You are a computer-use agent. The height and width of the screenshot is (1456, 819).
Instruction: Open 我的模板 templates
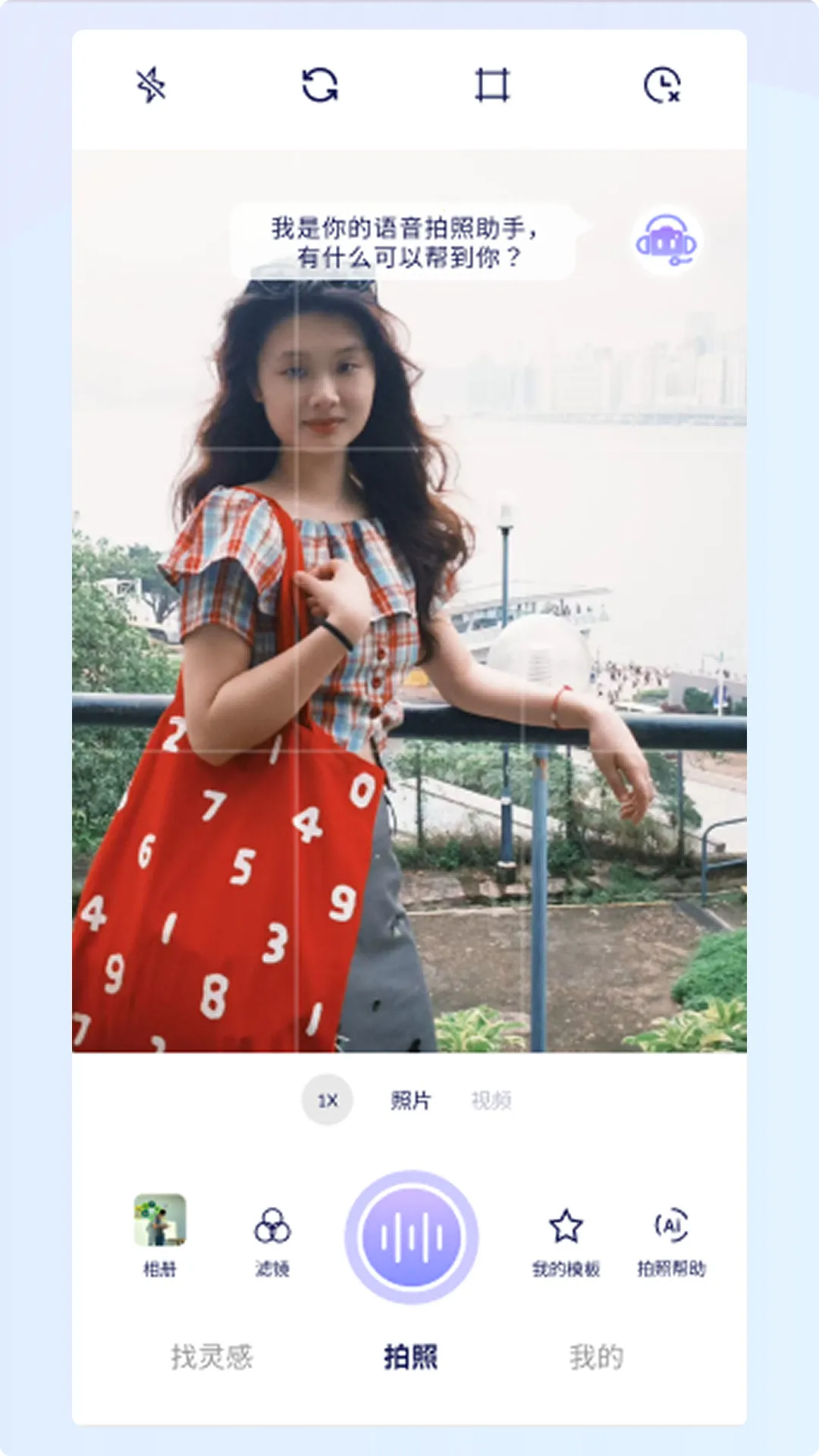(x=566, y=1238)
